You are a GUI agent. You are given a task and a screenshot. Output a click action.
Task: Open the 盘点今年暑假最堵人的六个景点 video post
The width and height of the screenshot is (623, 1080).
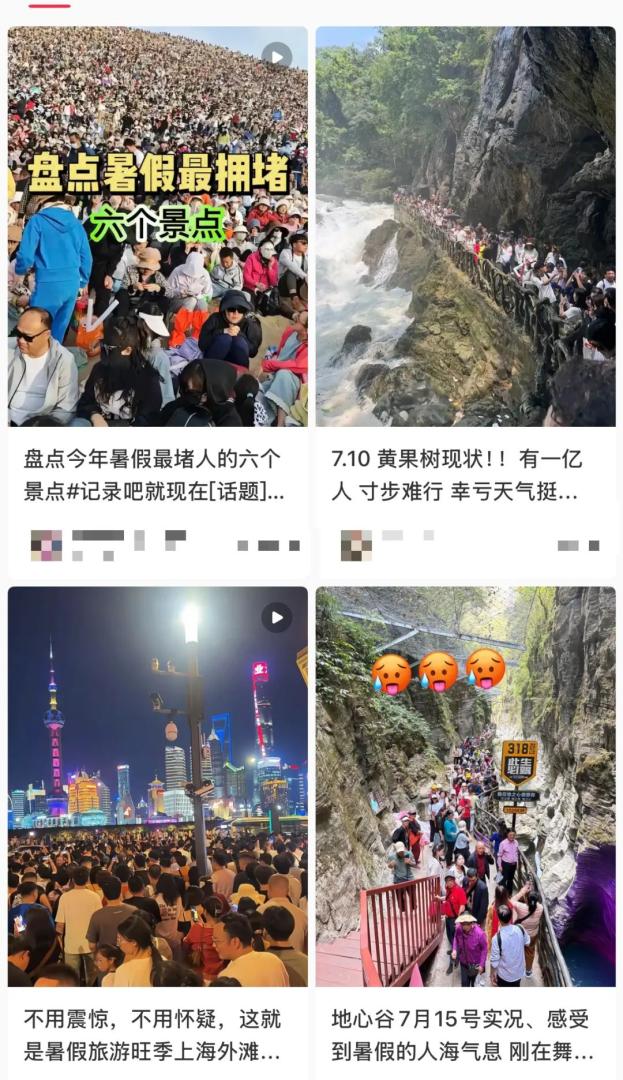pyautogui.click(x=157, y=227)
